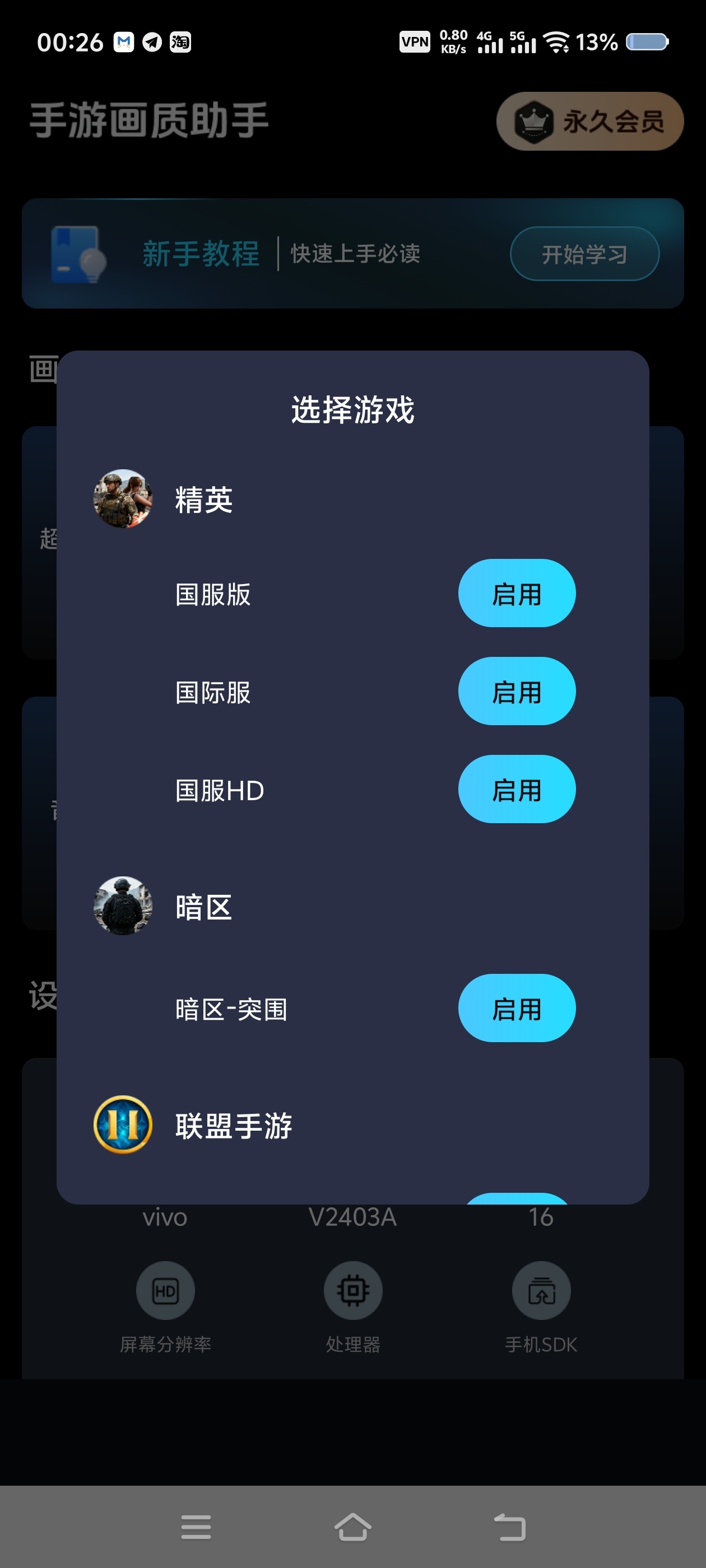Viewport: 706px width, 1568px height.
Task: Enable the 国际服 game option
Action: pyautogui.click(x=517, y=691)
